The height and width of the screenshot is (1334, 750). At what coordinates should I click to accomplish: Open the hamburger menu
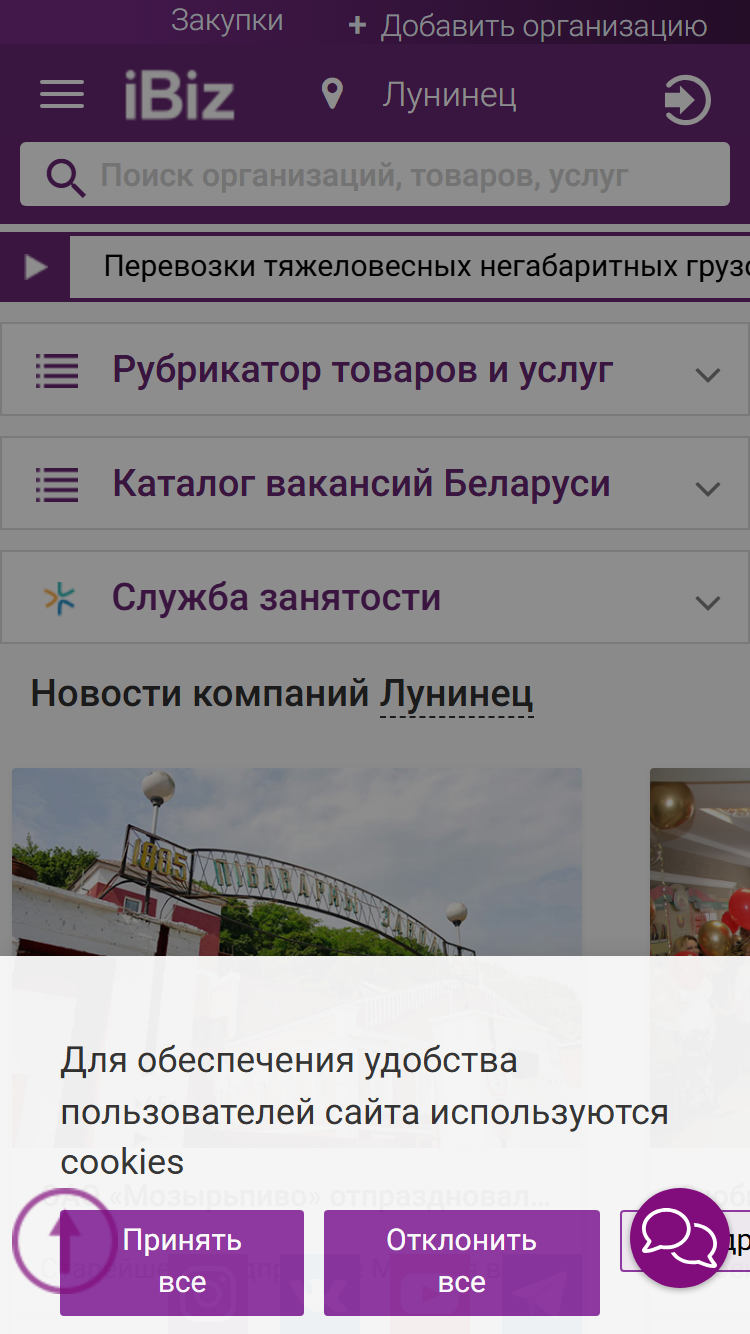pos(62,95)
